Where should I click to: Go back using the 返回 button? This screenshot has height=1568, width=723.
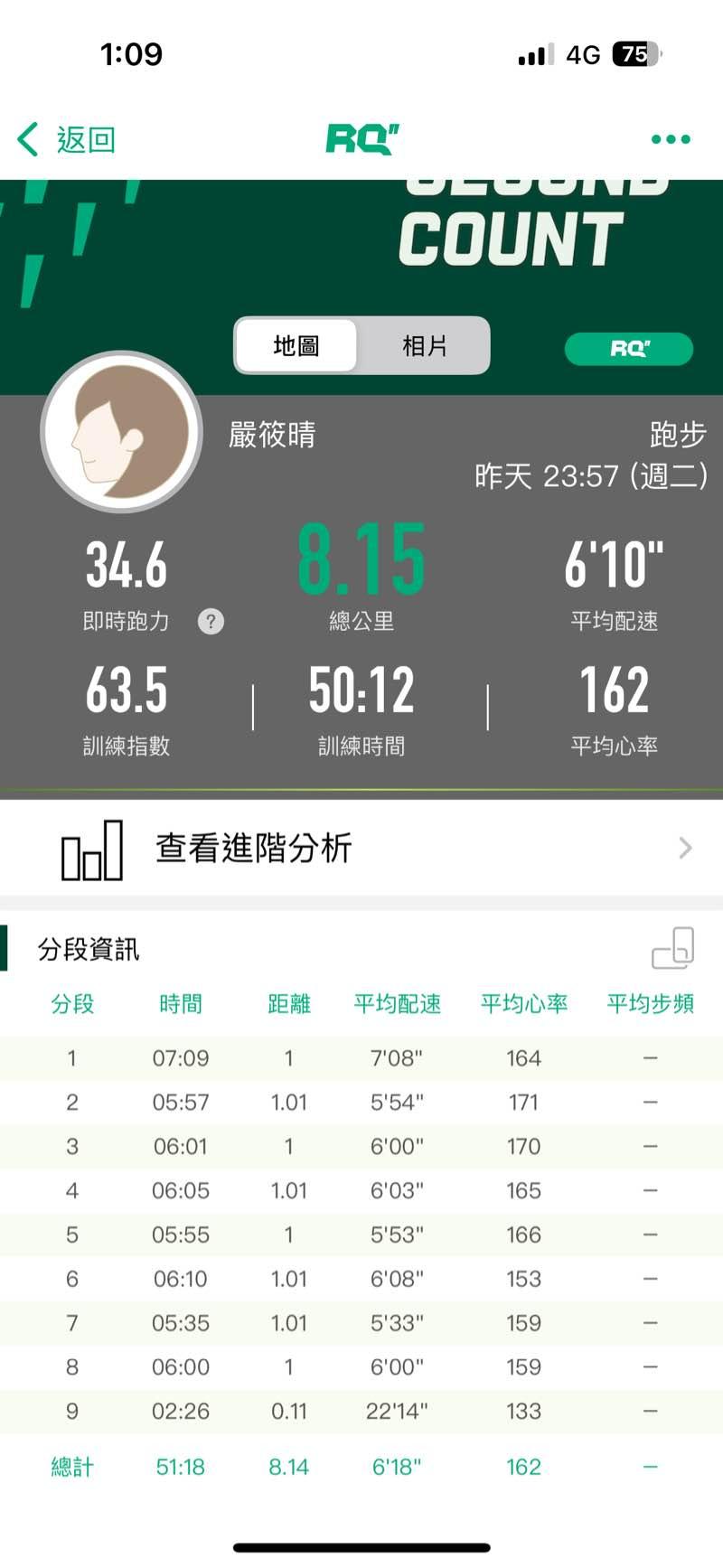click(x=67, y=140)
